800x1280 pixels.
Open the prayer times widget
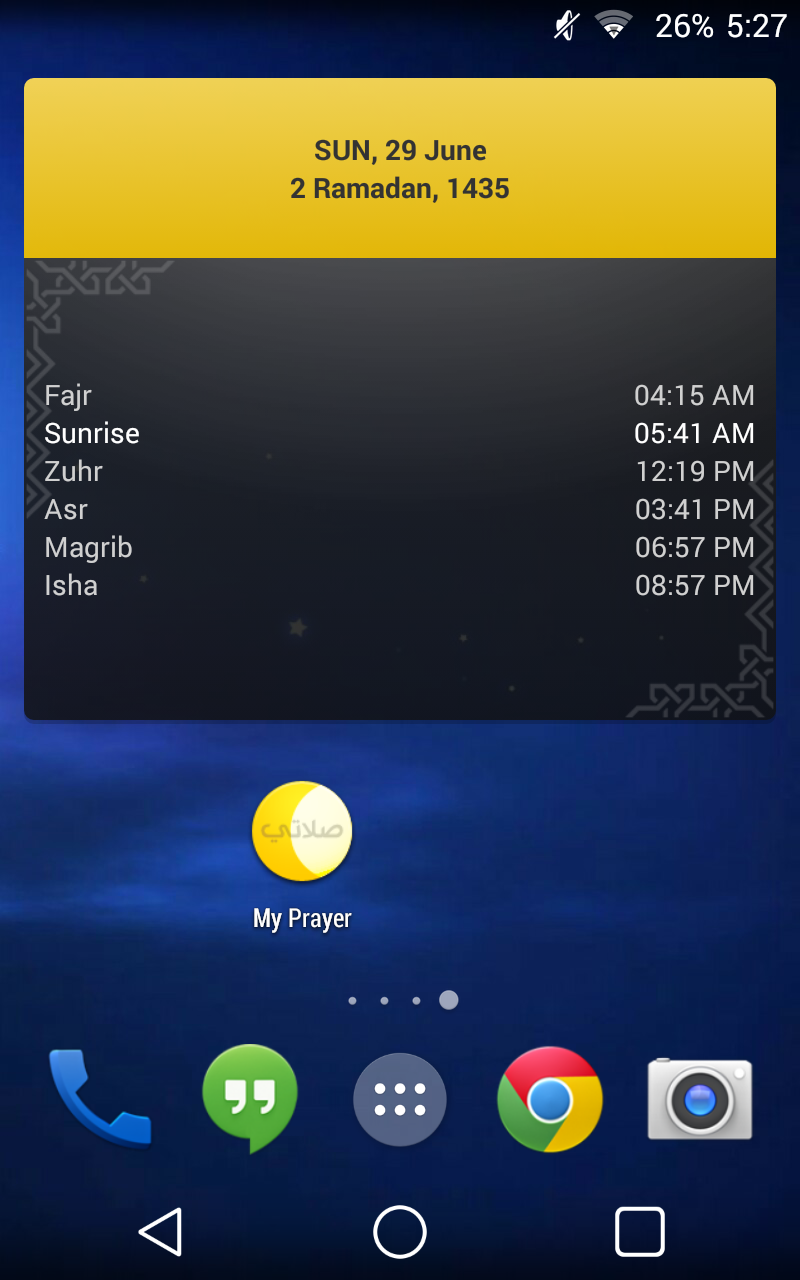click(400, 490)
